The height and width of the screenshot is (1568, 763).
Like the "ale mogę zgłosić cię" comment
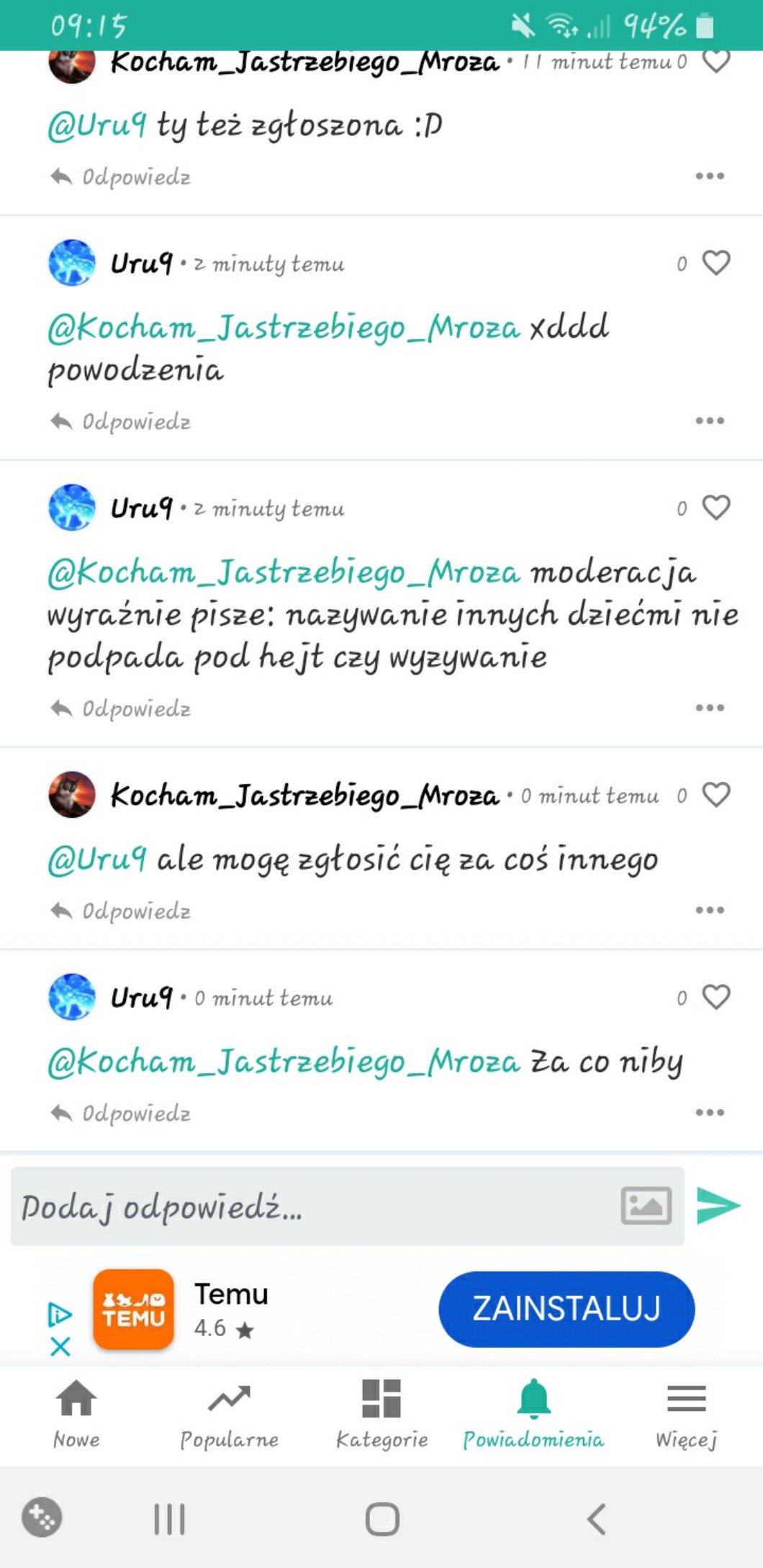(x=715, y=796)
